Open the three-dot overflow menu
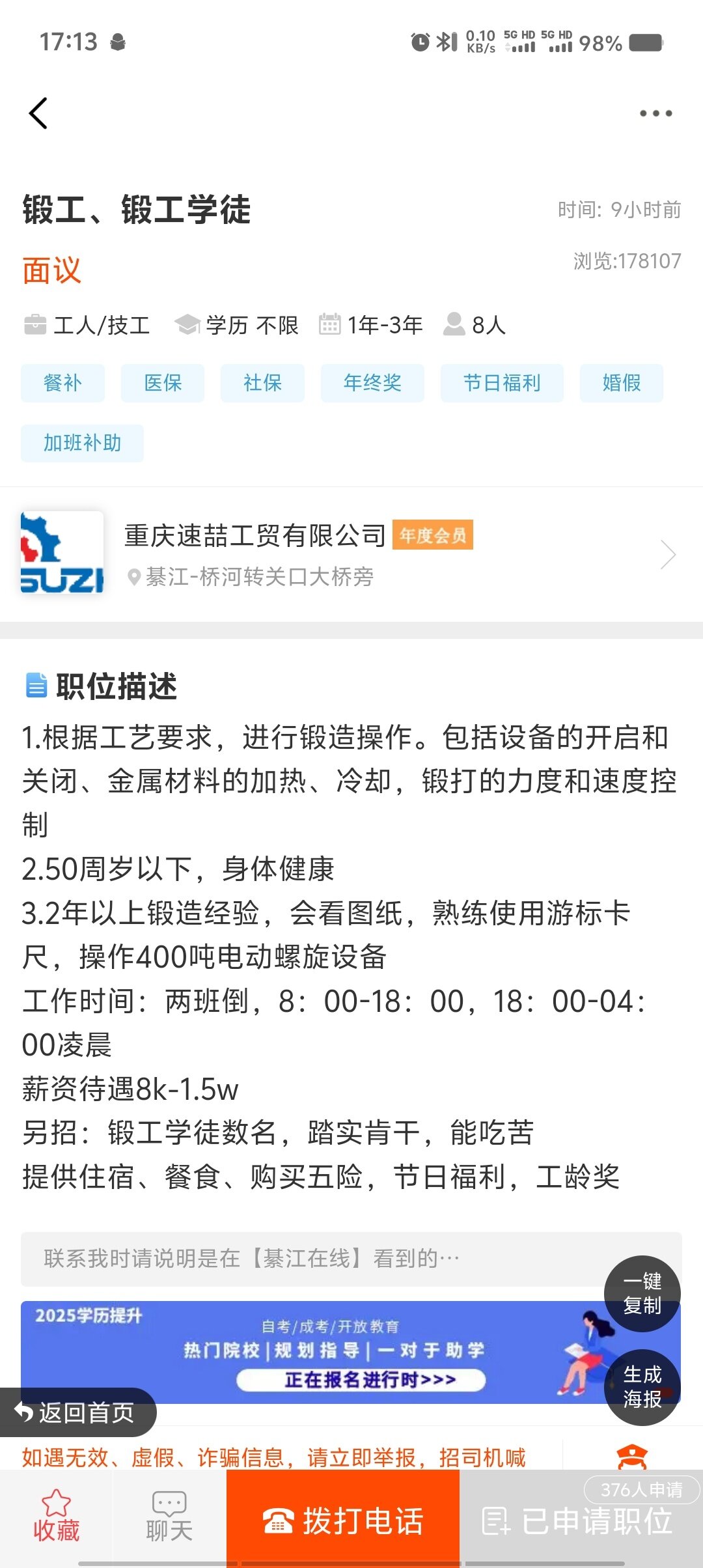 pos(655,113)
